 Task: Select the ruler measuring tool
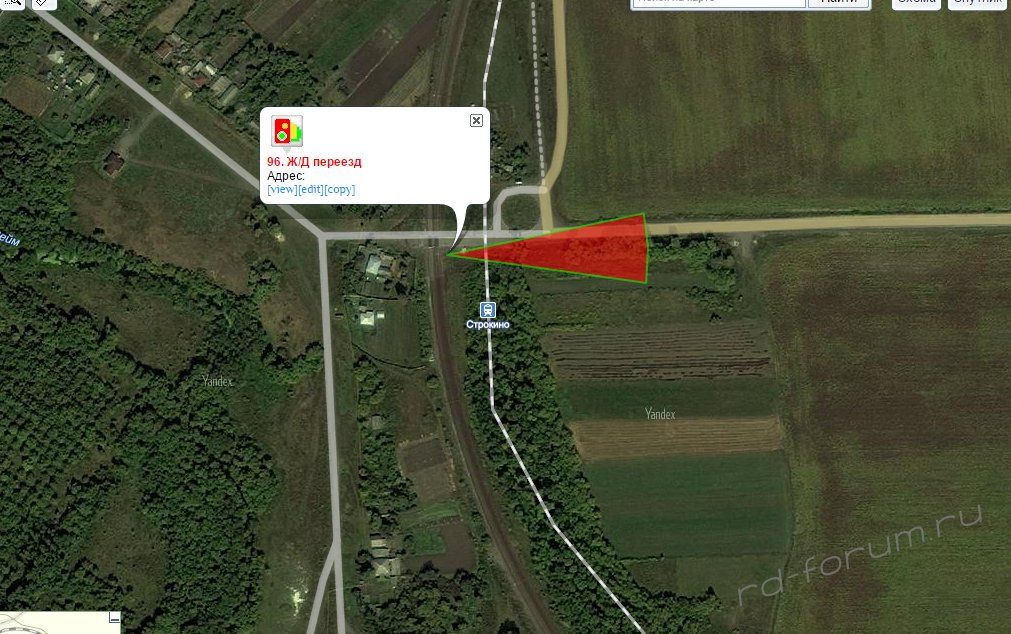tap(43, 3)
